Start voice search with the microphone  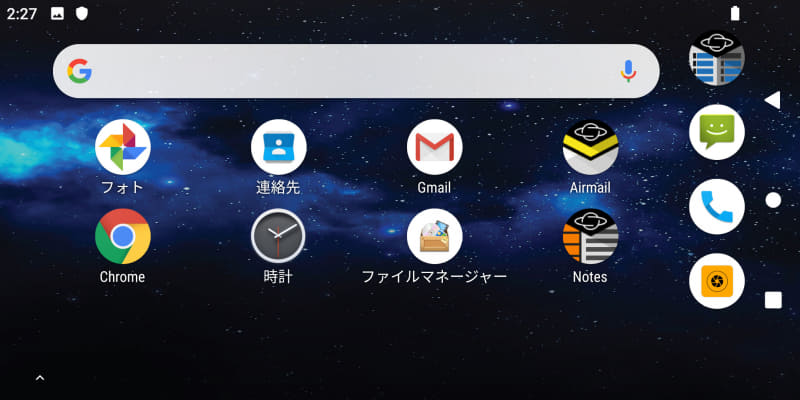(x=628, y=71)
